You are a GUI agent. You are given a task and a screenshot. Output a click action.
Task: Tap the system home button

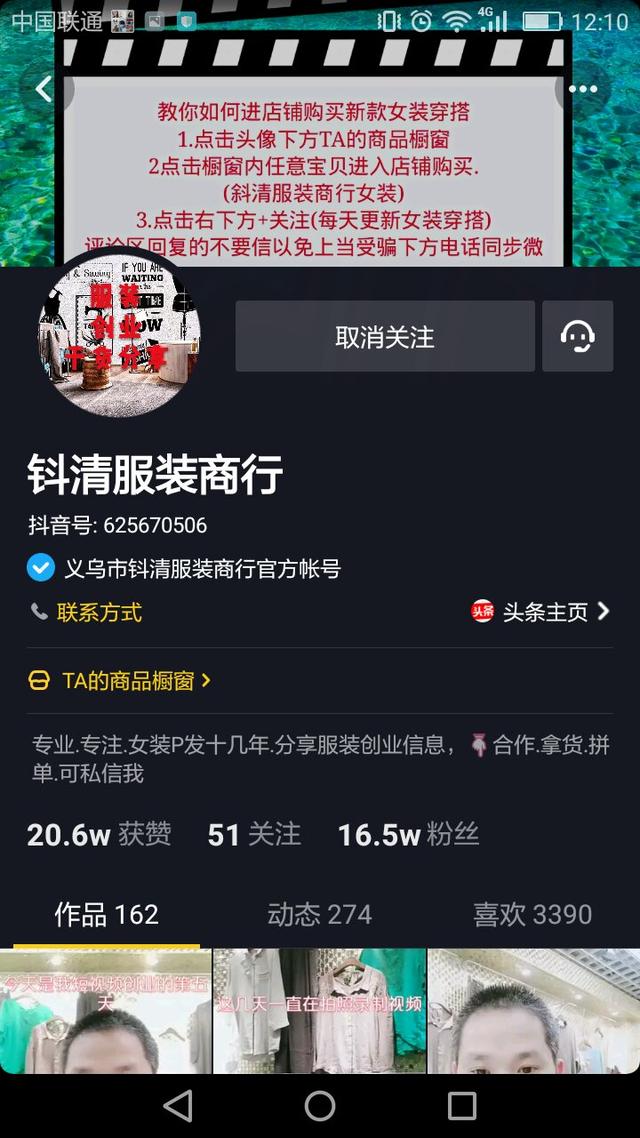pos(320,1105)
